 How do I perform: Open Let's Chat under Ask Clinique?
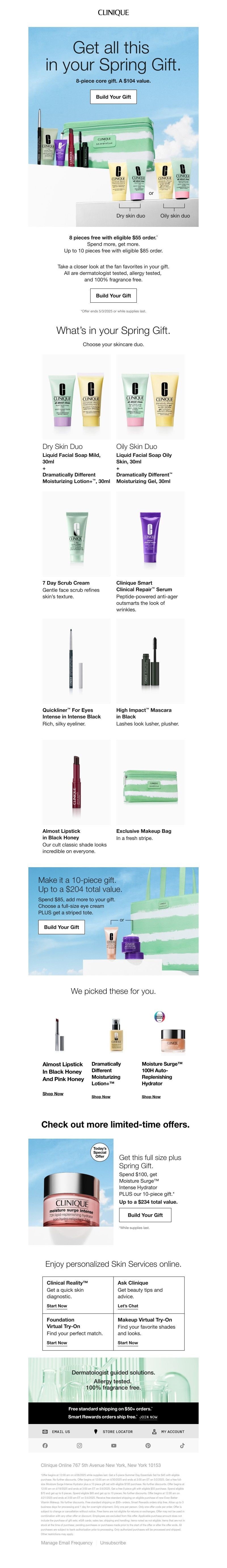128,1306
